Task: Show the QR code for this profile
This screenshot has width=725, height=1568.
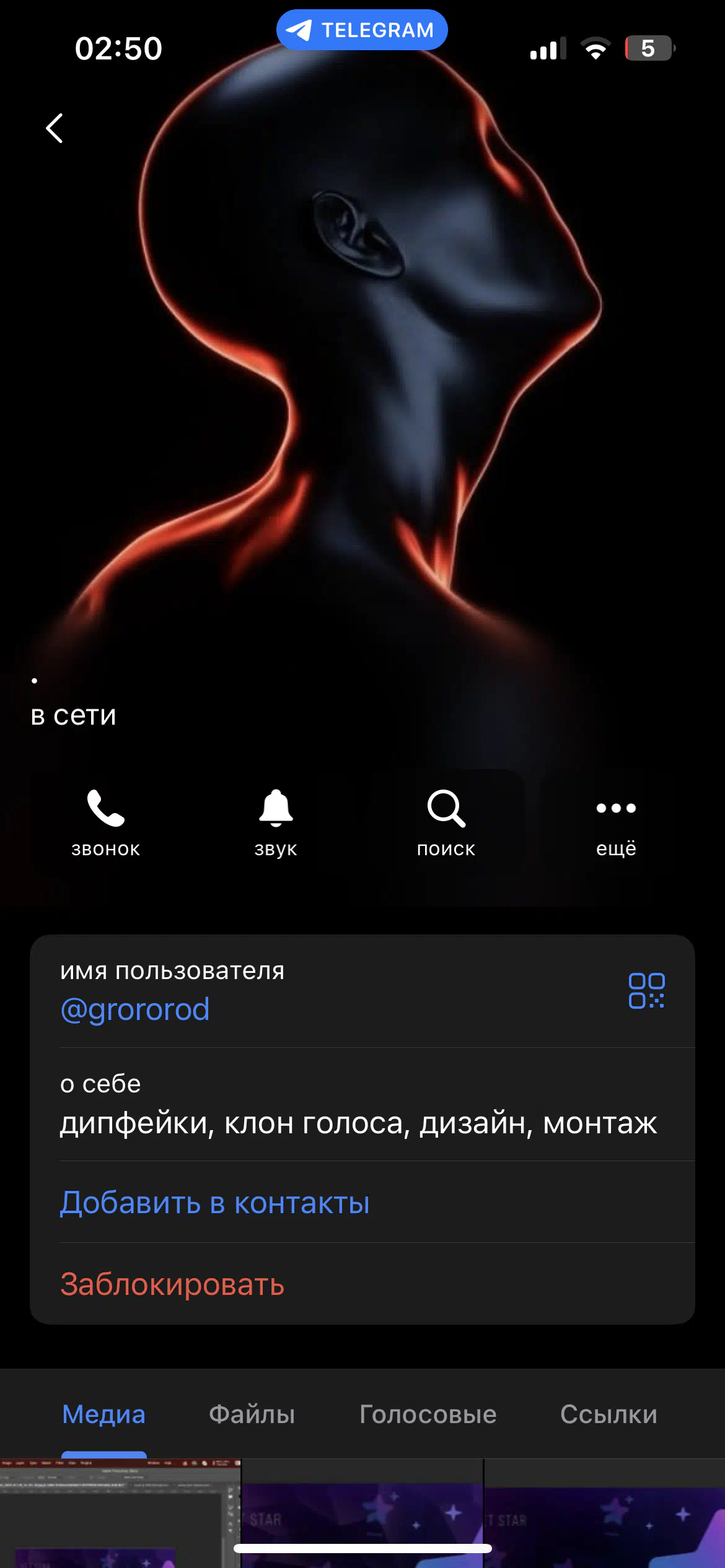Action: click(x=646, y=990)
